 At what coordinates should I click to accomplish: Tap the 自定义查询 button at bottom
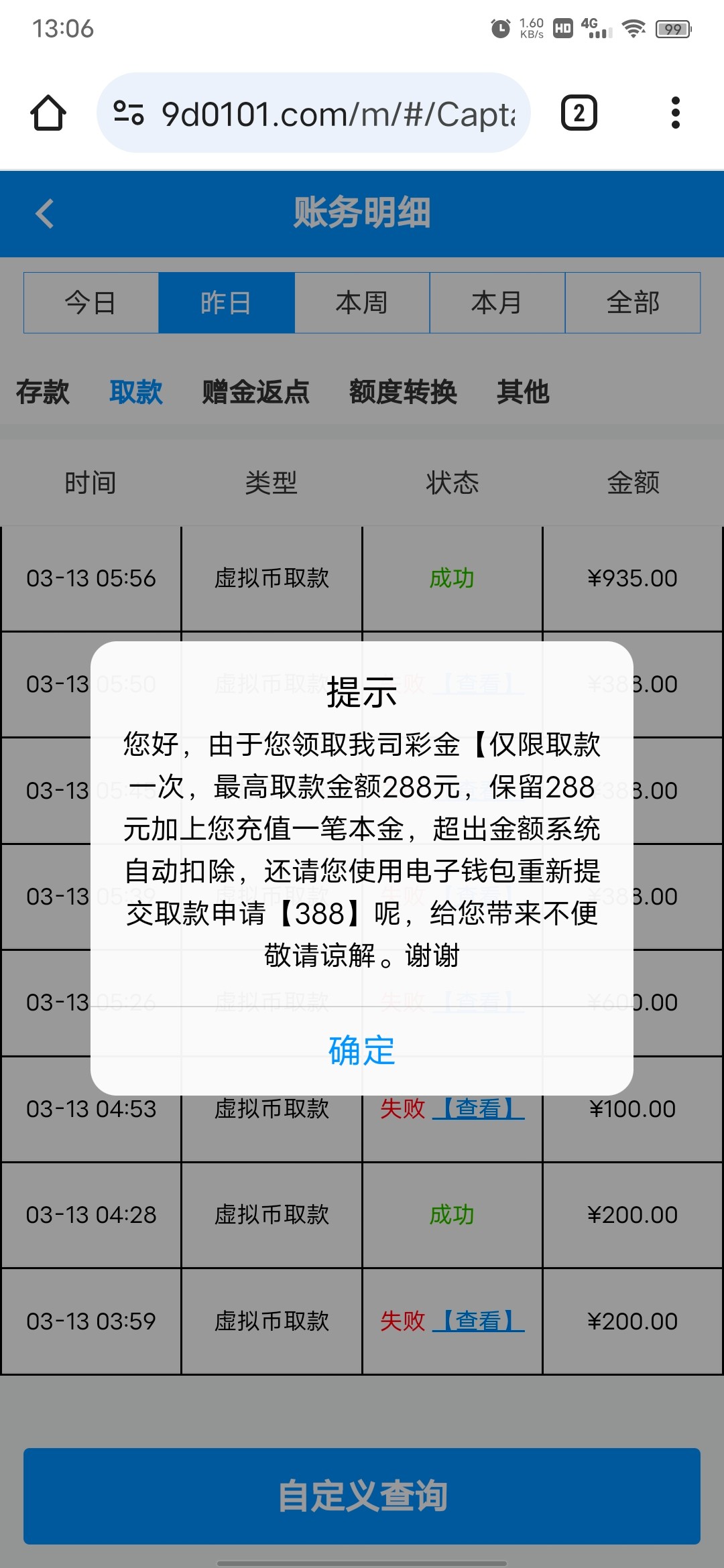pos(362,1498)
